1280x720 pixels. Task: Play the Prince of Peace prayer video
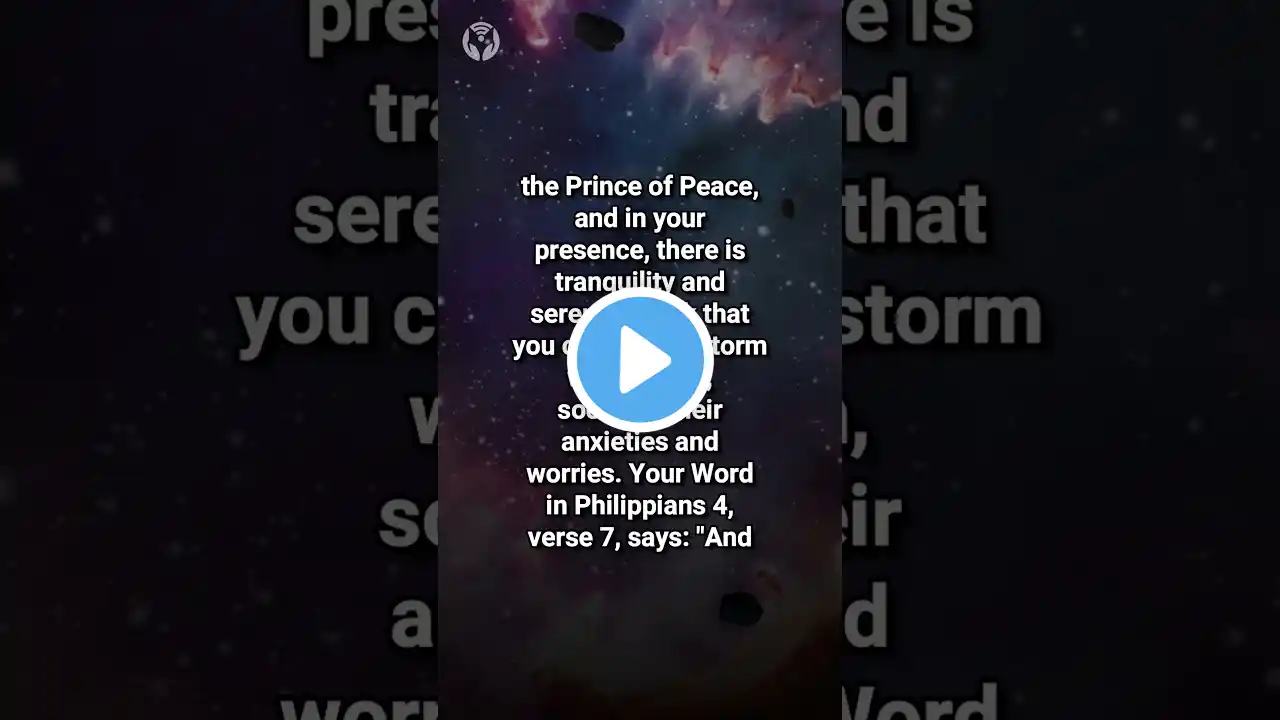[x=640, y=360]
